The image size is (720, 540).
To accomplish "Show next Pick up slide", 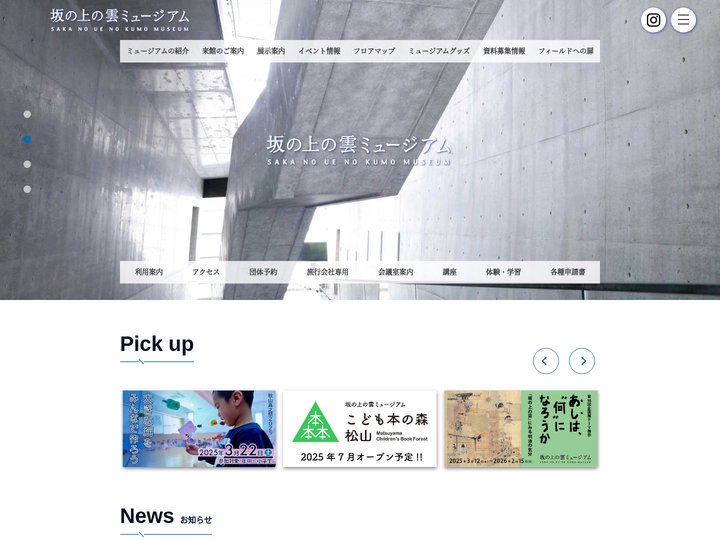I will point(582,361).
